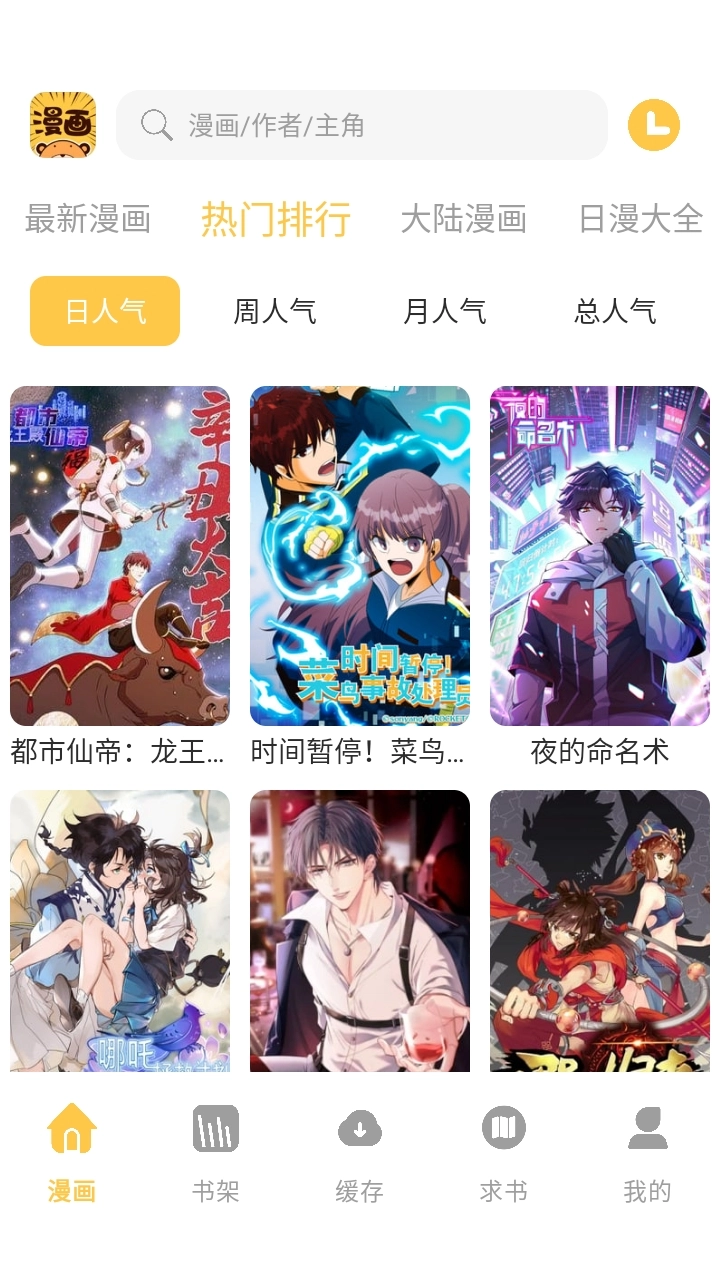This screenshot has width=720, height=1280.
Task: Open the app logo icon
Action: click(x=63, y=124)
